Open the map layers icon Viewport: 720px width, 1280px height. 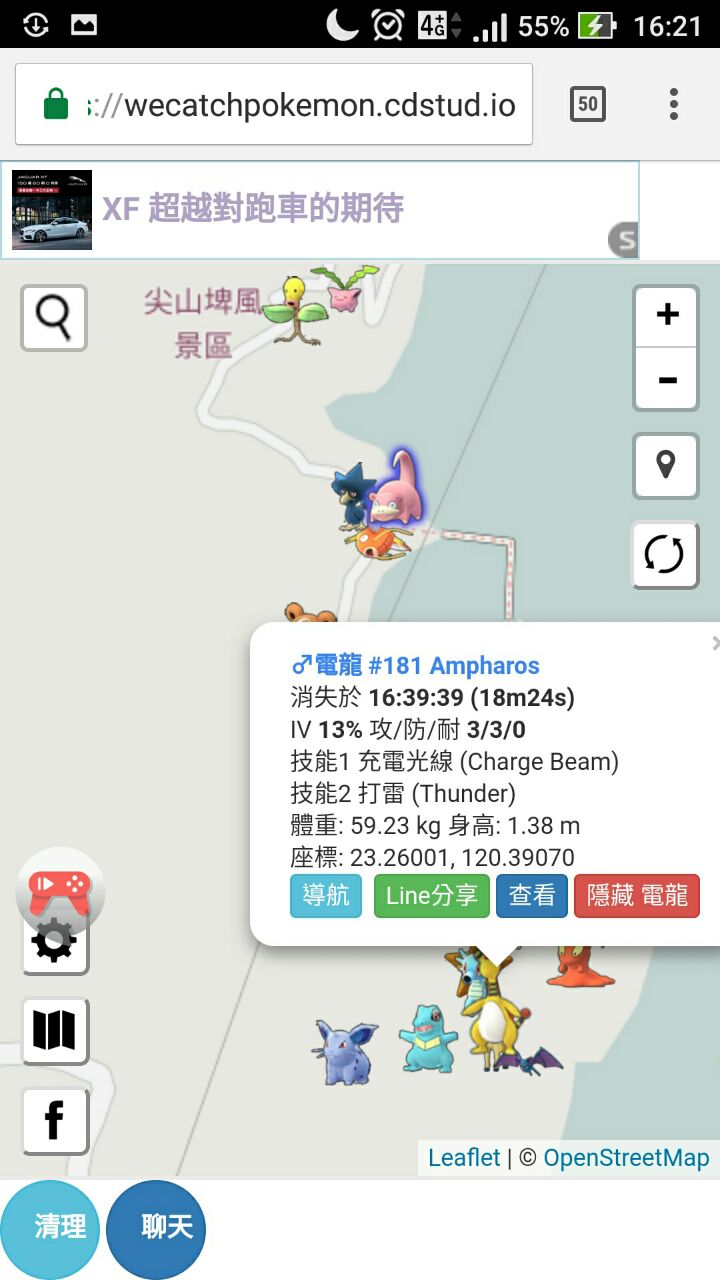click(x=54, y=1029)
